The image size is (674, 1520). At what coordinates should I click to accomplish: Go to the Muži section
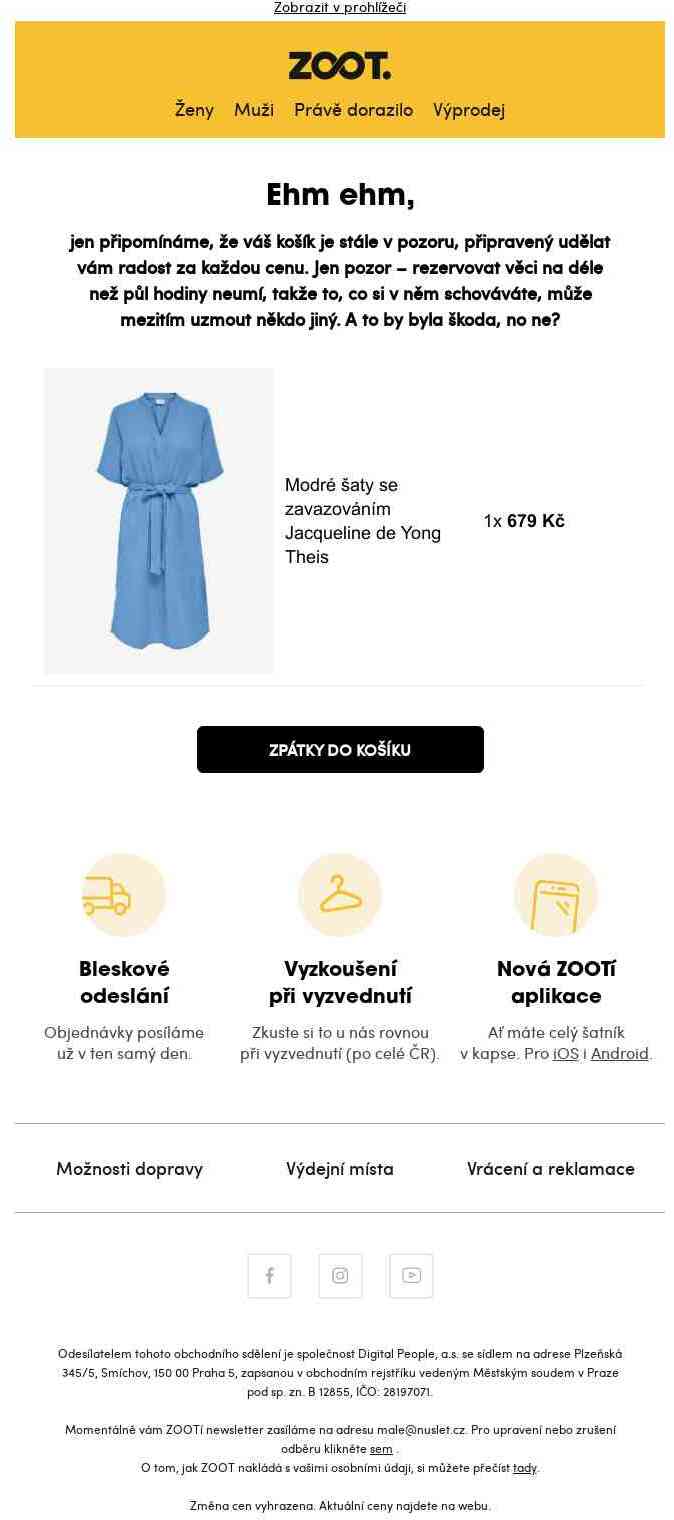(254, 110)
